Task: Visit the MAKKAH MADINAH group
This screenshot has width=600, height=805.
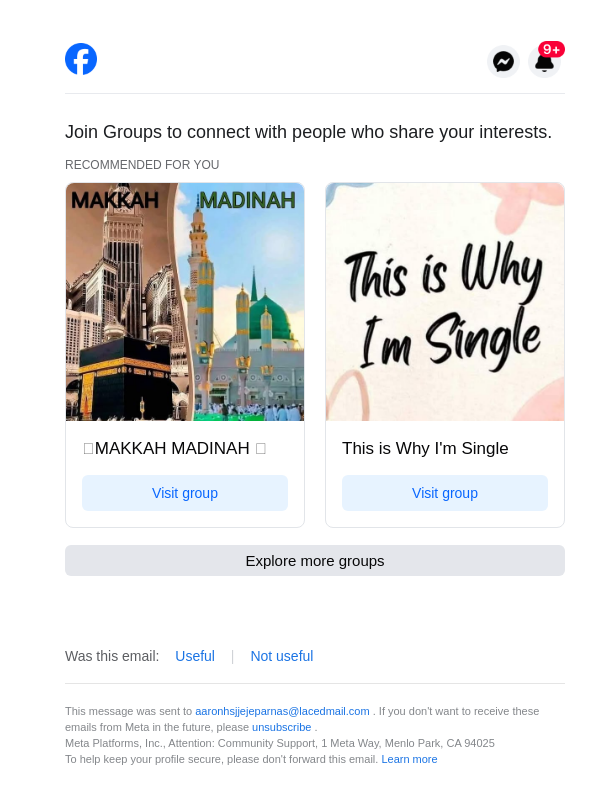Action: point(185,493)
